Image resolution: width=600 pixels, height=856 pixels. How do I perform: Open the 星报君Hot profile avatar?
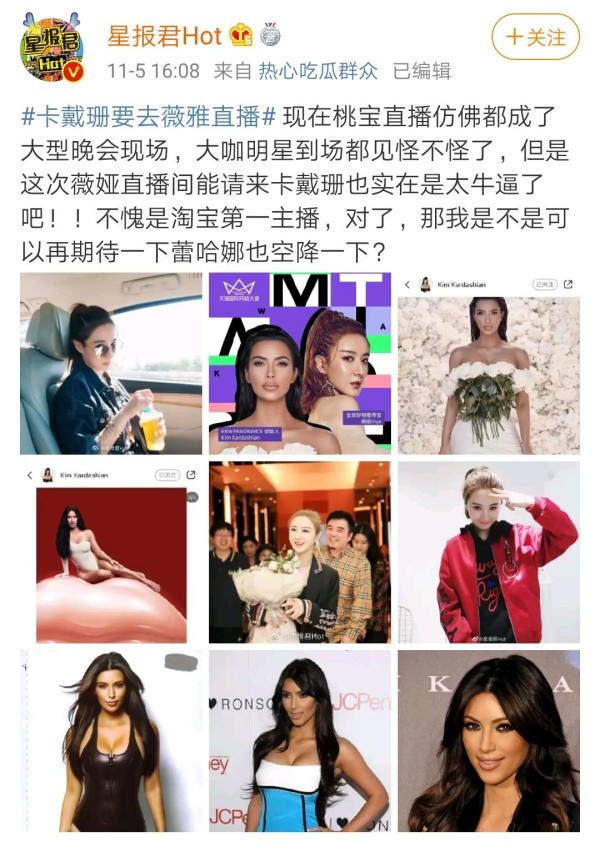coord(53,47)
